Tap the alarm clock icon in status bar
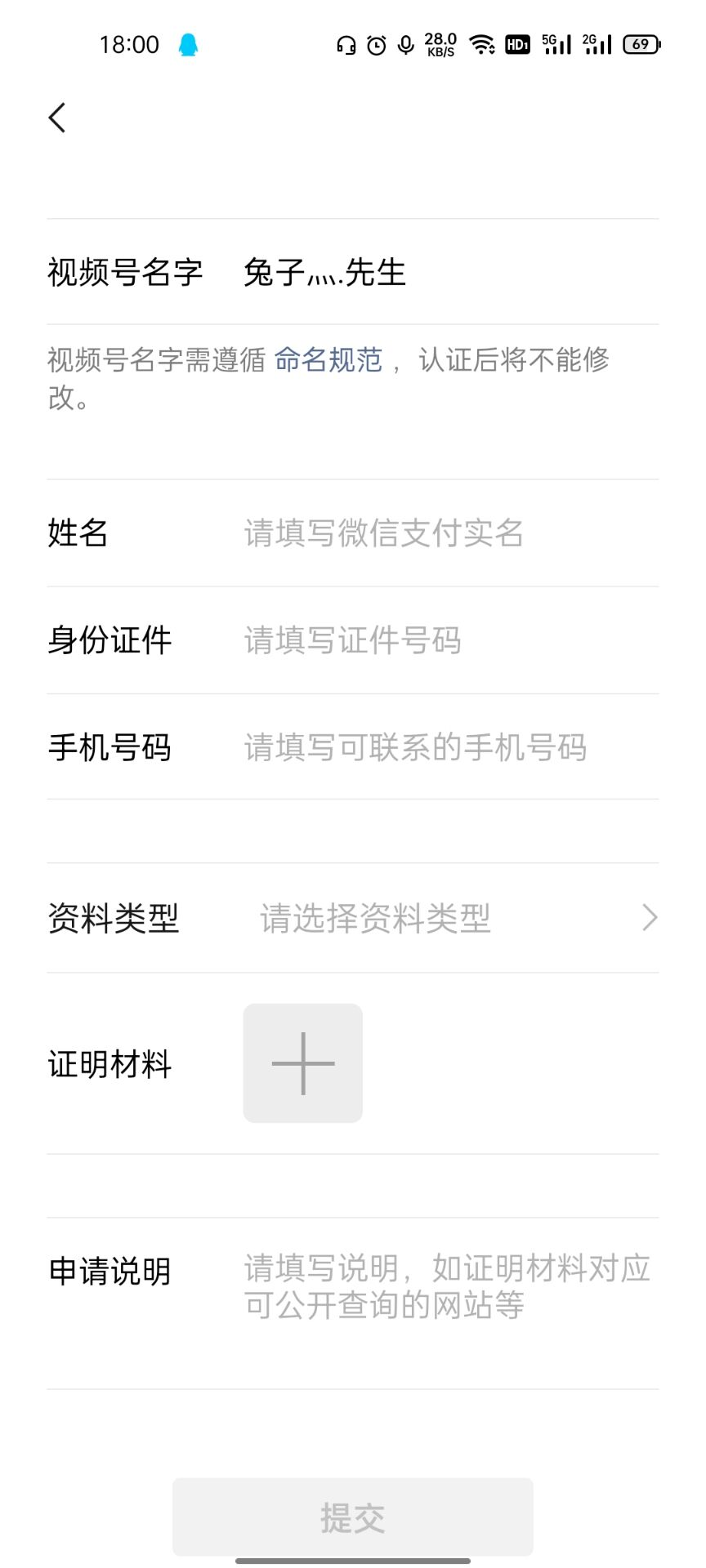Screen dimensions: 706x1568 pyautogui.click(x=374, y=44)
